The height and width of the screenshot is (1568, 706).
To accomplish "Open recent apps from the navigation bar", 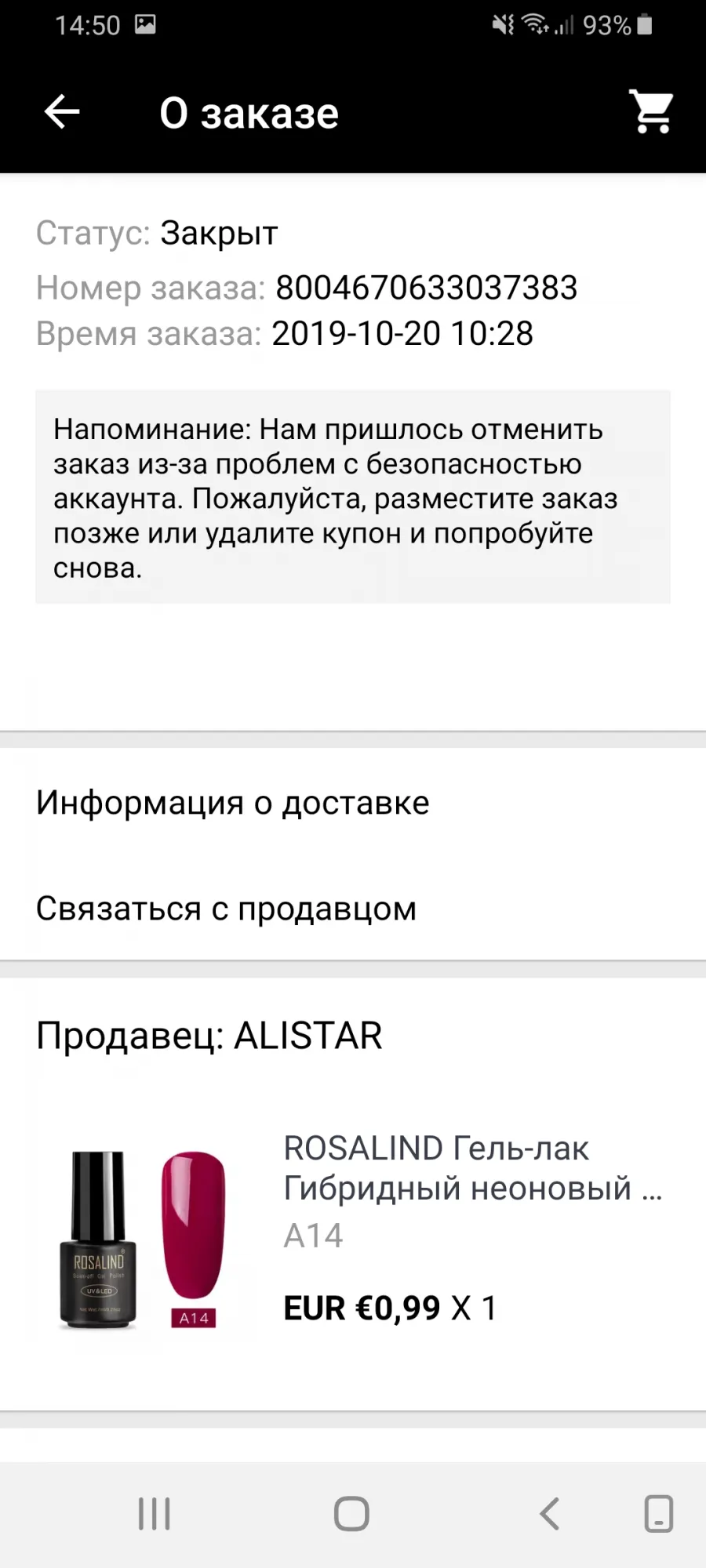I will [155, 1514].
